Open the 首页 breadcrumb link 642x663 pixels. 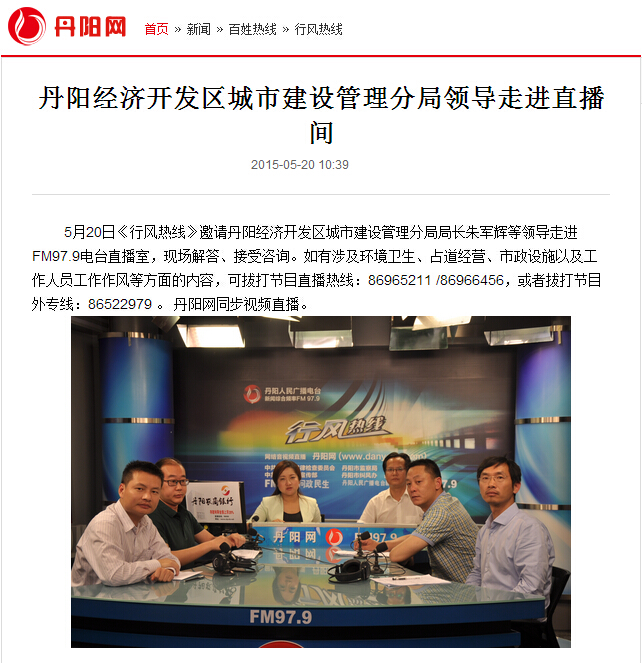coord(156,29)
